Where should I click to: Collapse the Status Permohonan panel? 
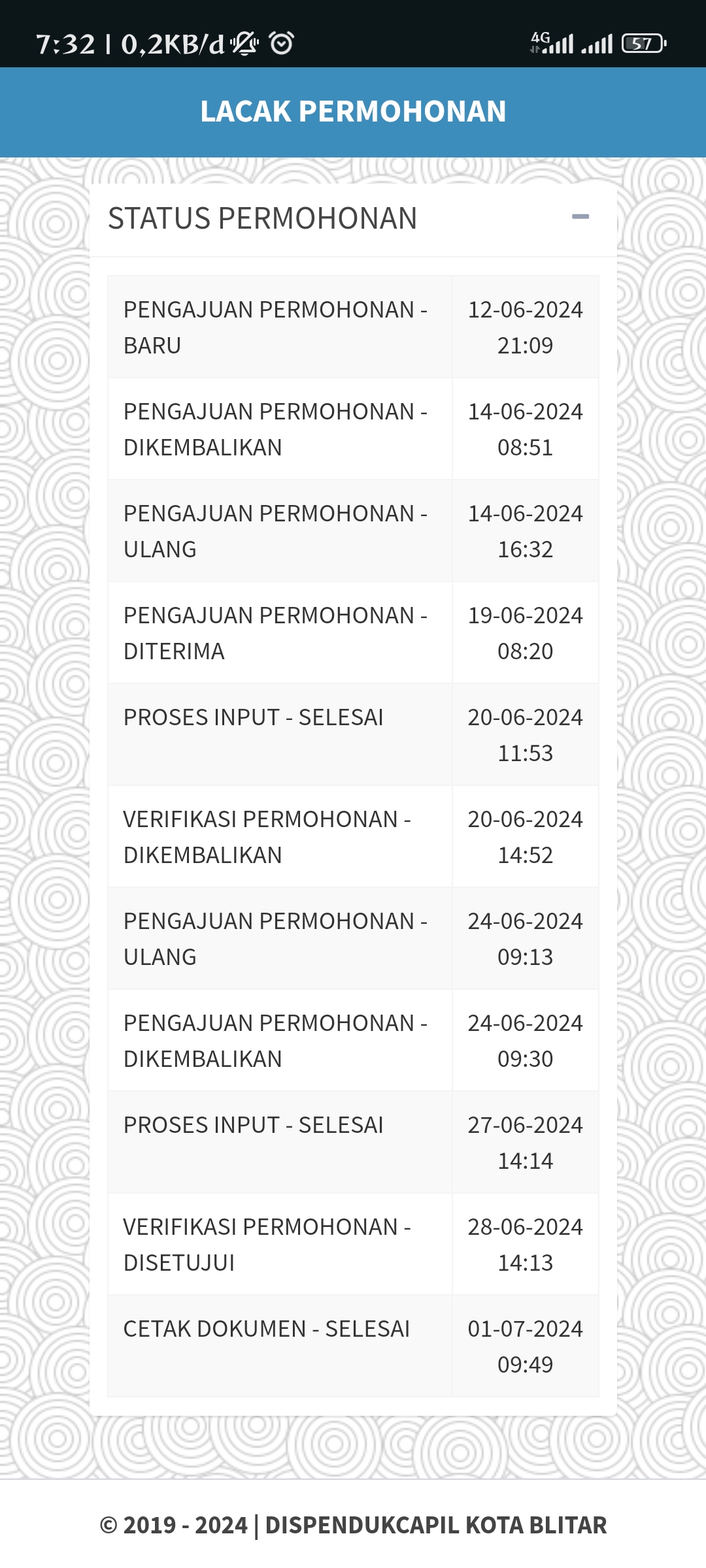[580, 217]
